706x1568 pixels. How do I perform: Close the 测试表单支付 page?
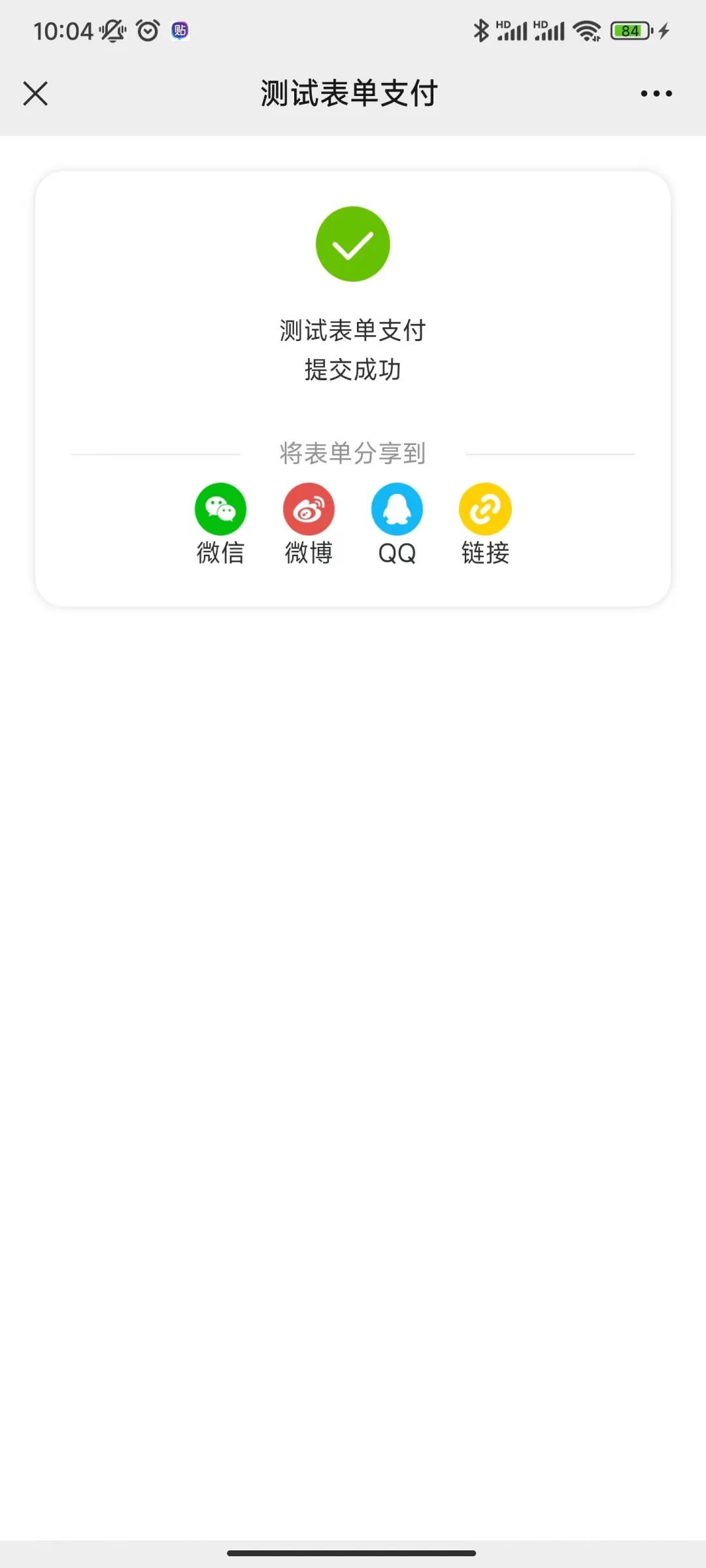pyautogui.click(x=35, y=93)
